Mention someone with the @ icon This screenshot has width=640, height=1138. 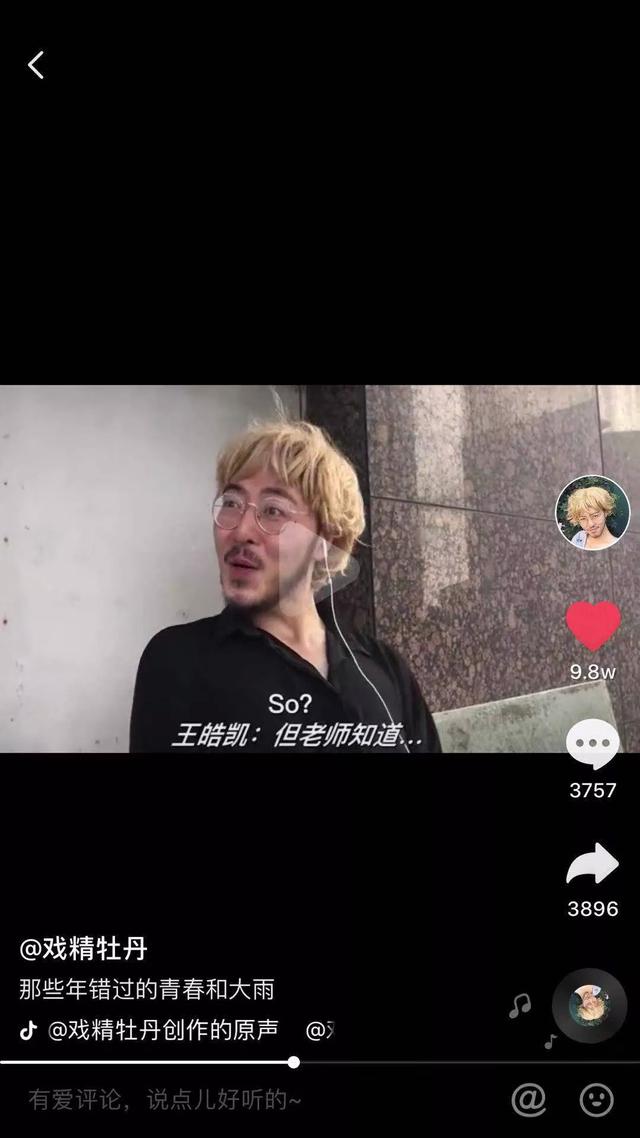click(x=528, y=1100)
